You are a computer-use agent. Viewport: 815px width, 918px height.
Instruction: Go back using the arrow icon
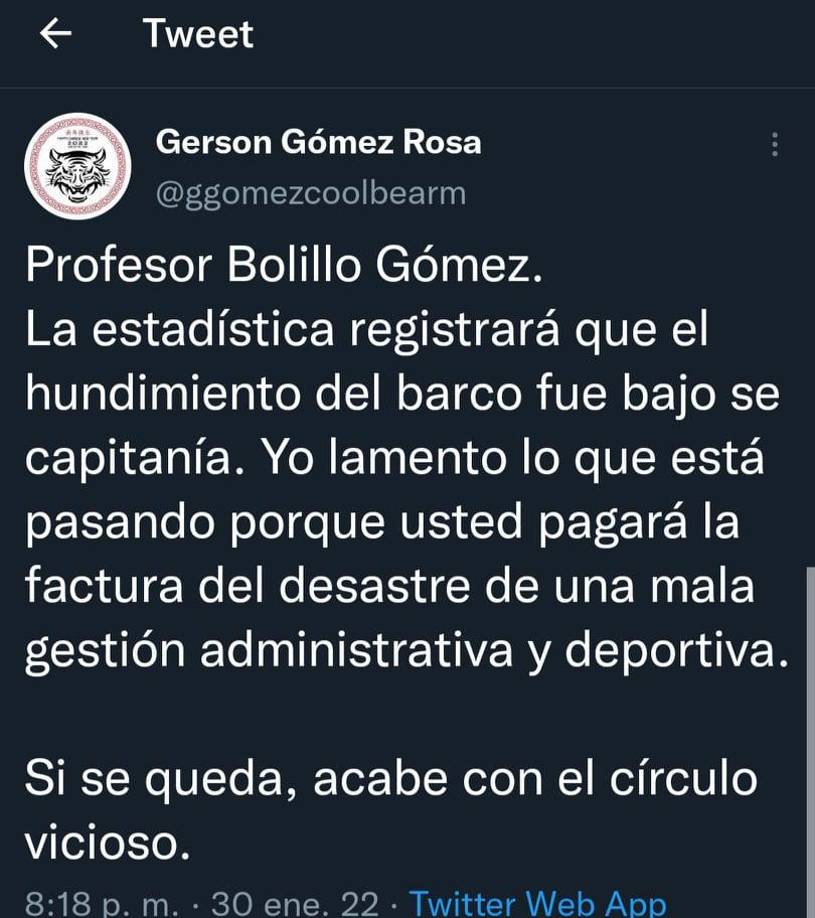coord(56,34)
